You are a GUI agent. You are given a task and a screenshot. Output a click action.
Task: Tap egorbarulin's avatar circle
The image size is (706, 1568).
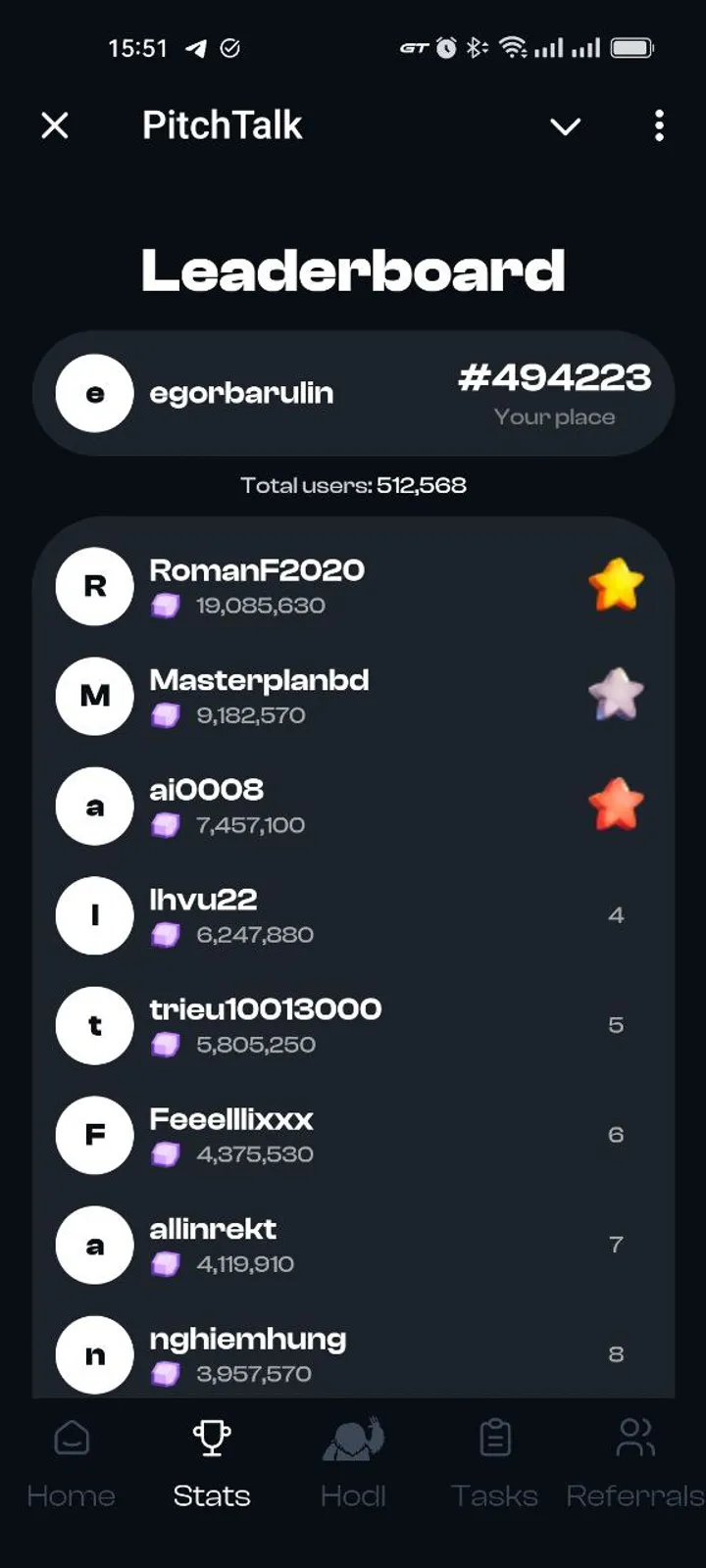pyautogui.click(x=95, y=393)
